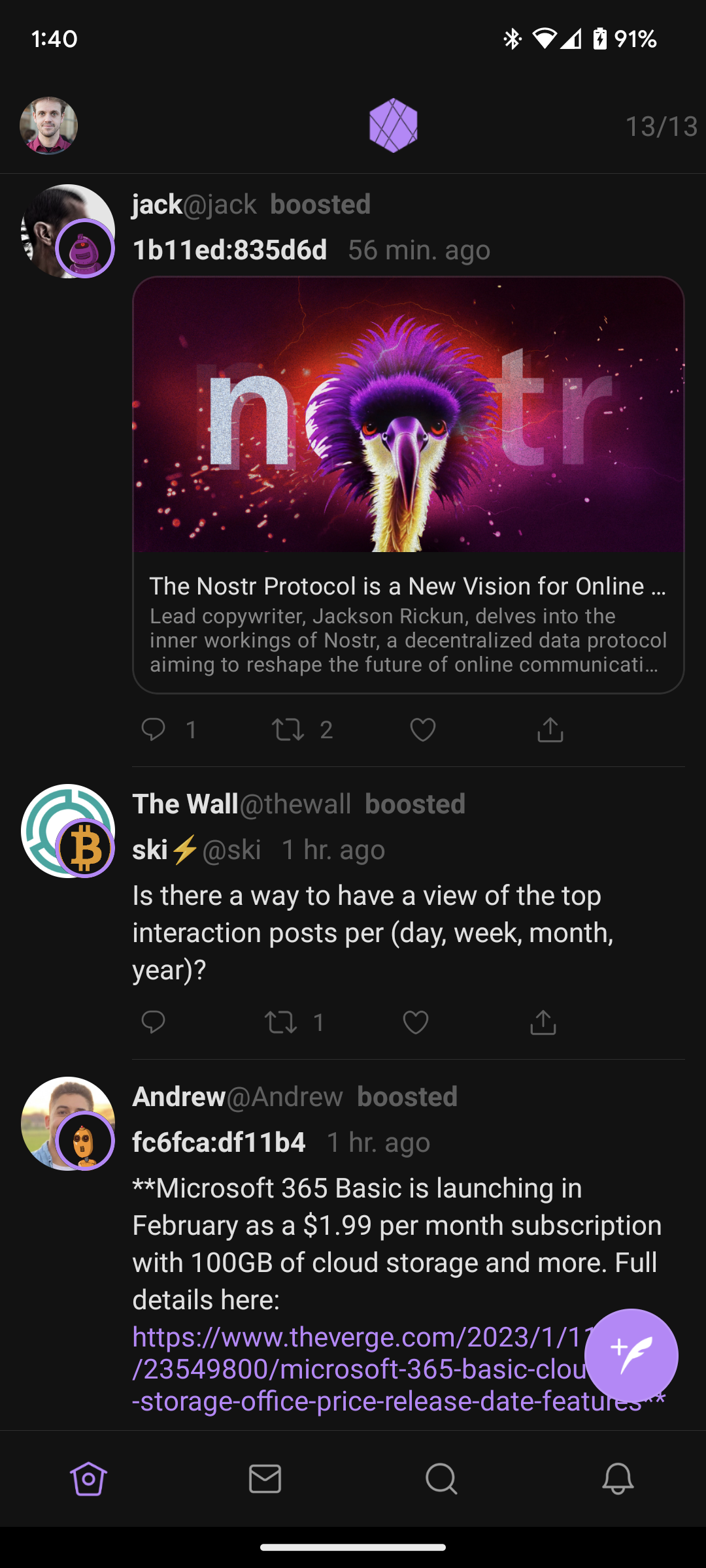Go to the home feed tab
Image resolution: width=706 pixels, height=1568 pixels.
(88, 1478)
